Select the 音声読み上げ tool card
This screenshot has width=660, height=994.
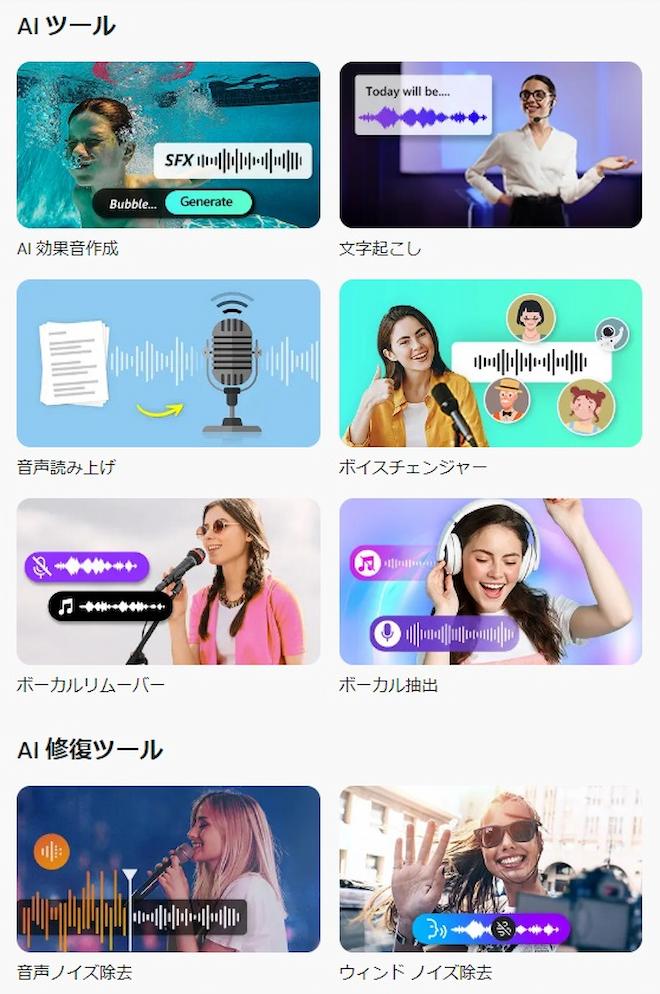168,363
